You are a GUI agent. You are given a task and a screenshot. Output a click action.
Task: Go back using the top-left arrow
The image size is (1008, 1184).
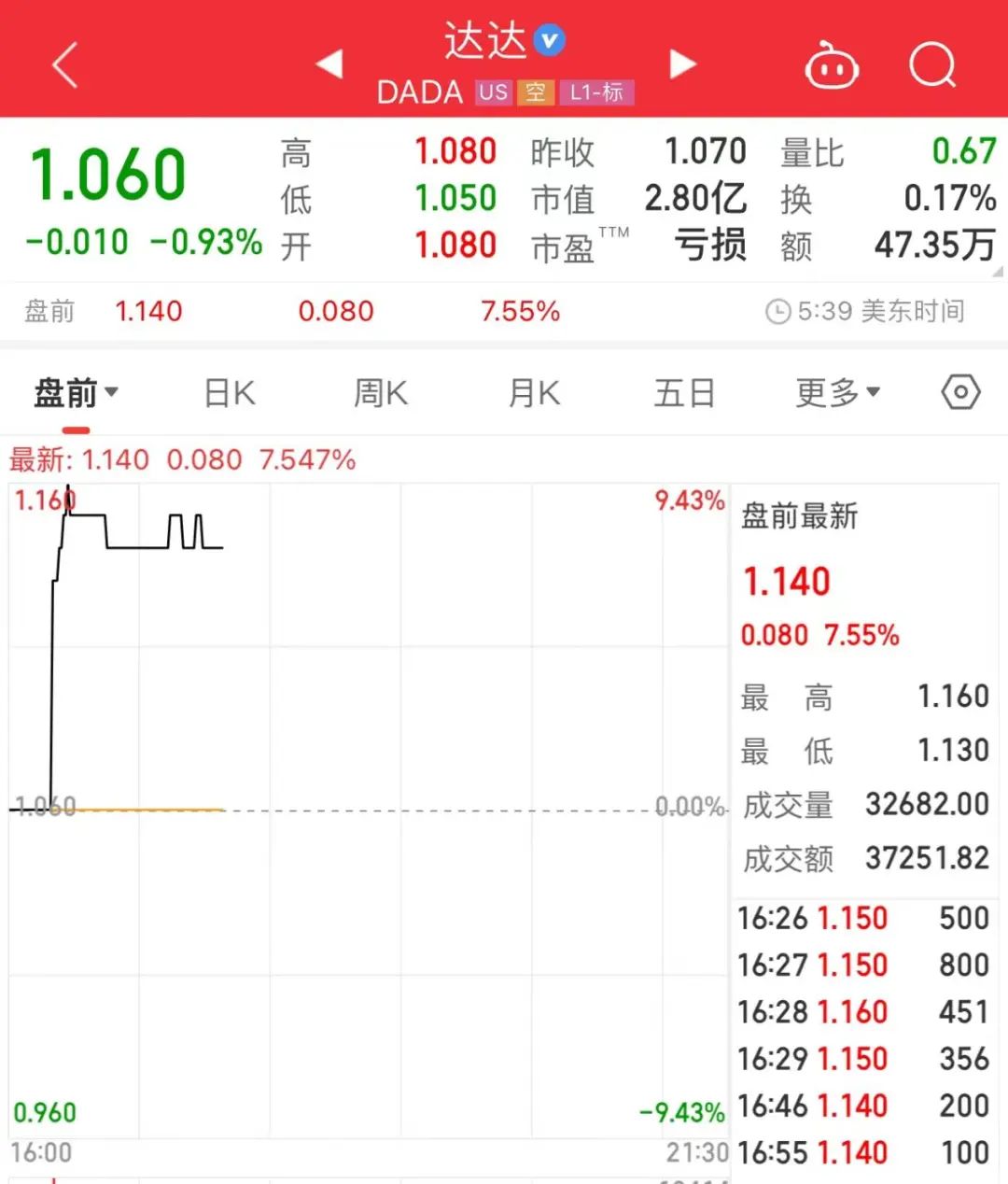pyautogui.click(x=64, y=65)
